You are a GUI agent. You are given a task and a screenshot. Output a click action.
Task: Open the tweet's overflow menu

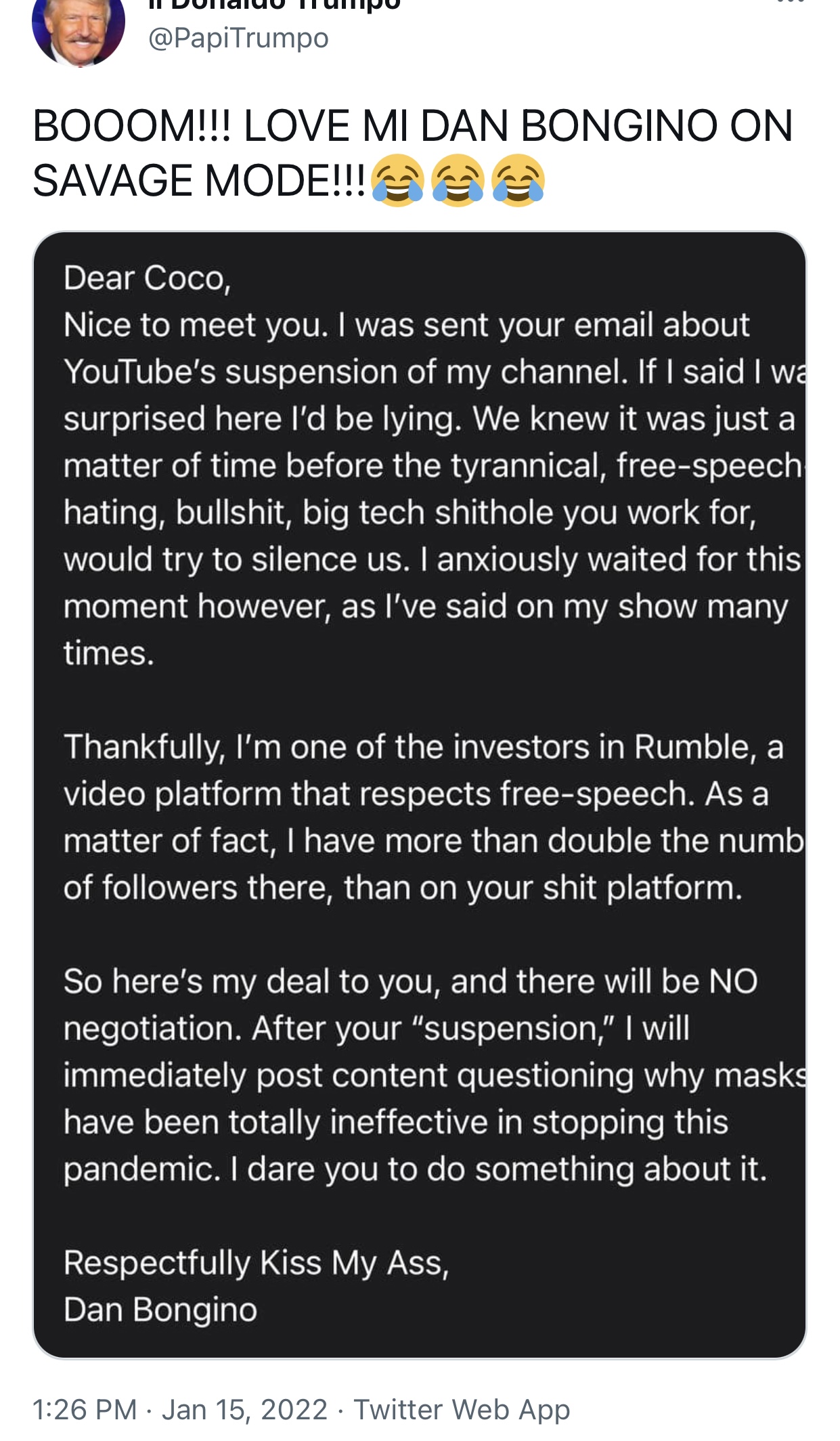(x=791, y=2)
